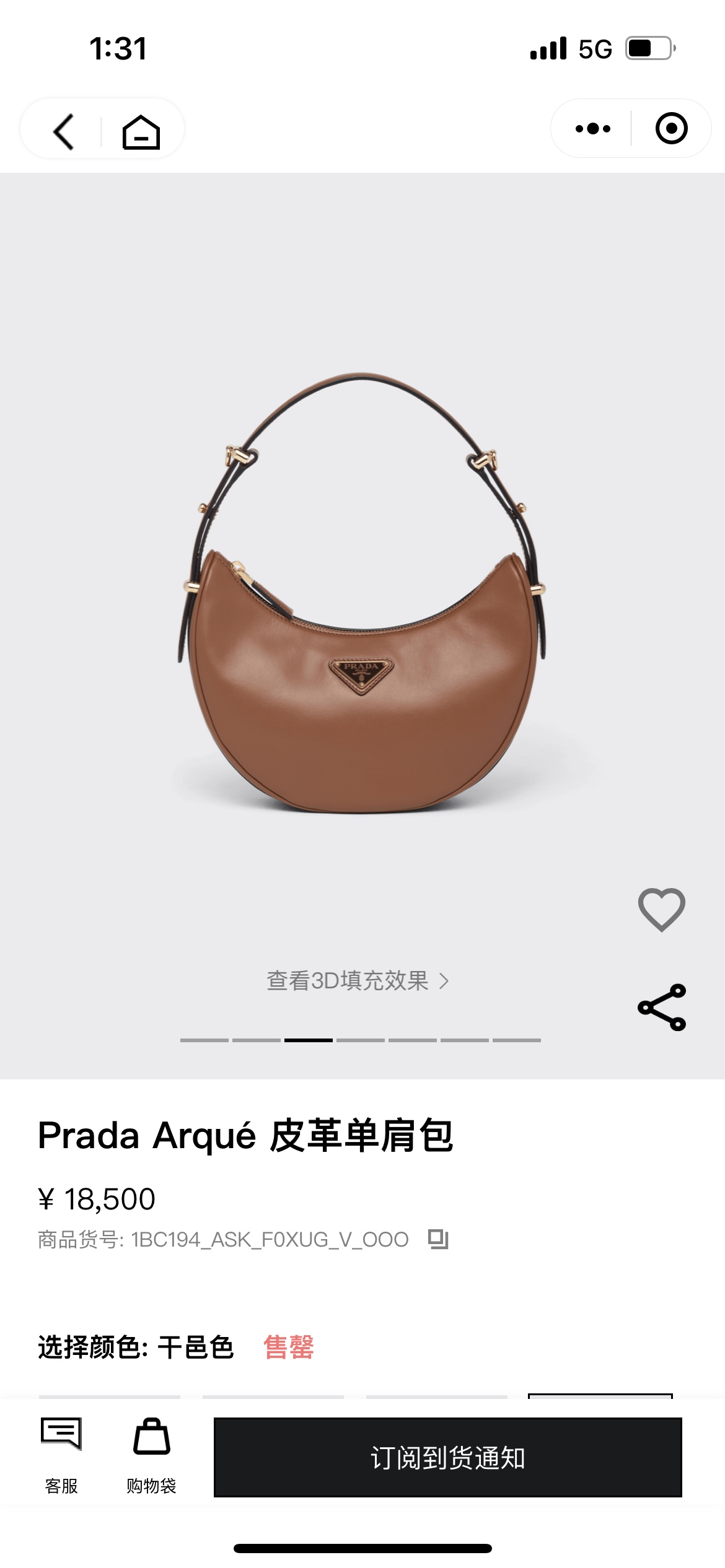Share this product
Screen dimensions: 725x1568
coord(661,1007)
